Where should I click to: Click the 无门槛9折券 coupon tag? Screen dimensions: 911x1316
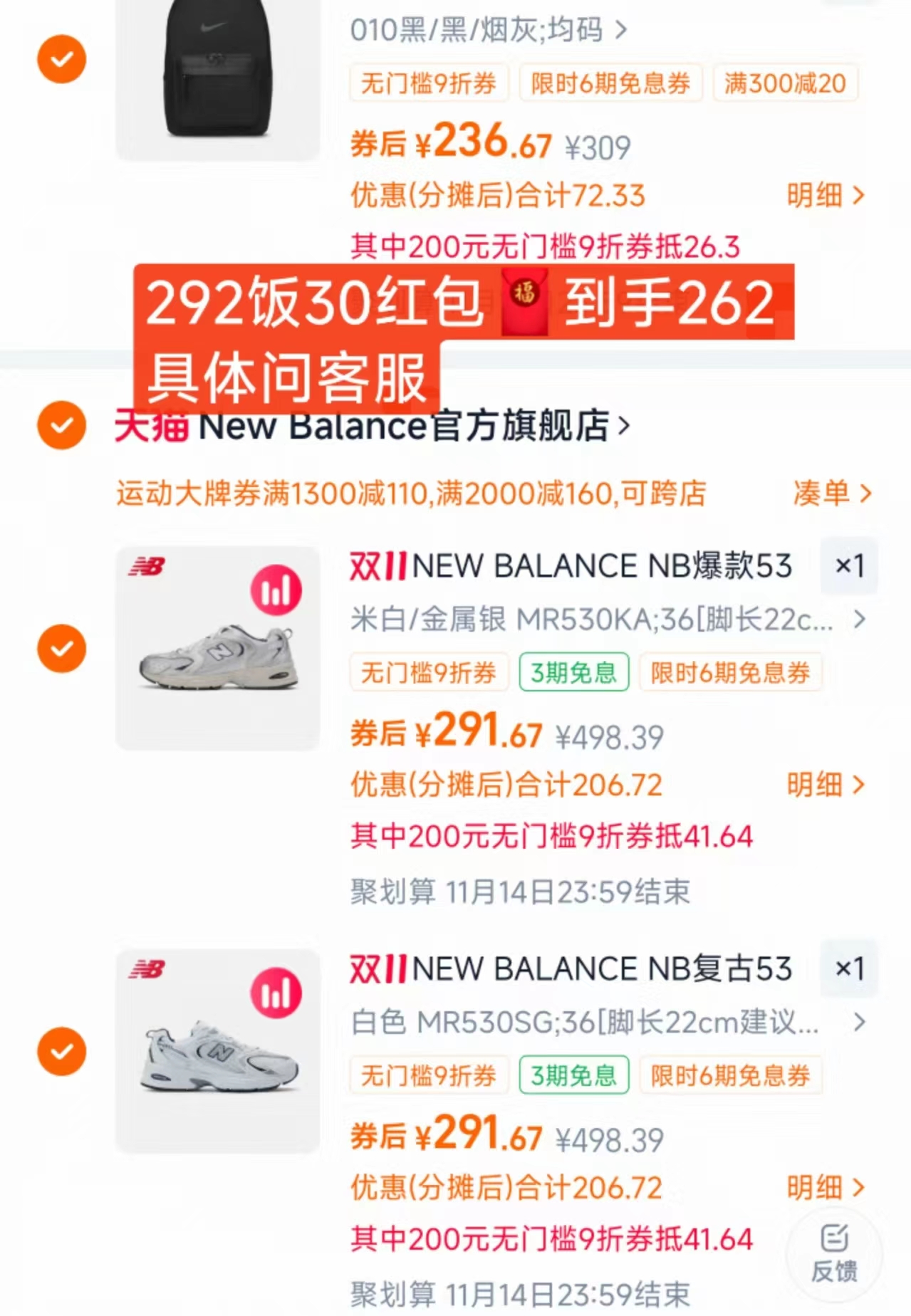(x=428, y=672)
